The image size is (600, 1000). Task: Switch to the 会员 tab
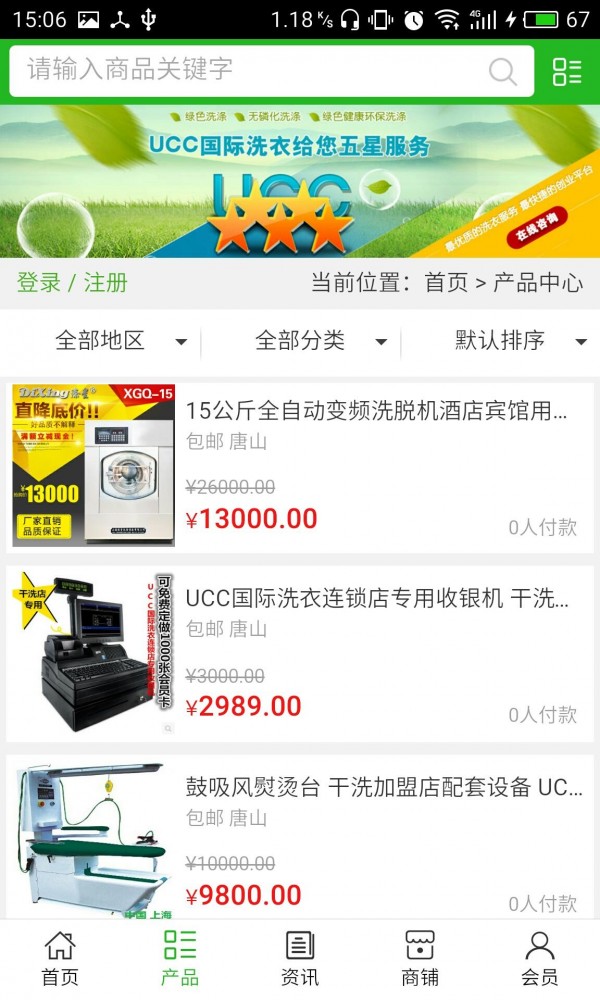540,958
